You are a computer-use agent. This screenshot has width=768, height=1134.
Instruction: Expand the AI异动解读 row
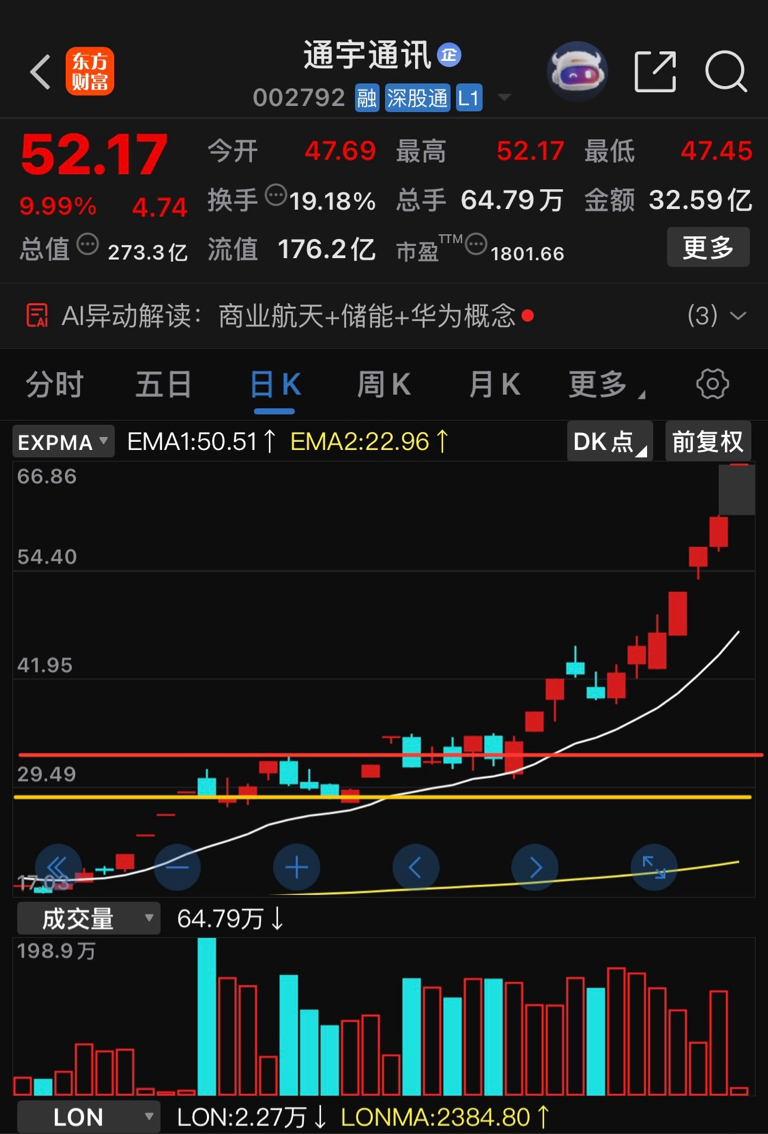[x=738, y=316]
